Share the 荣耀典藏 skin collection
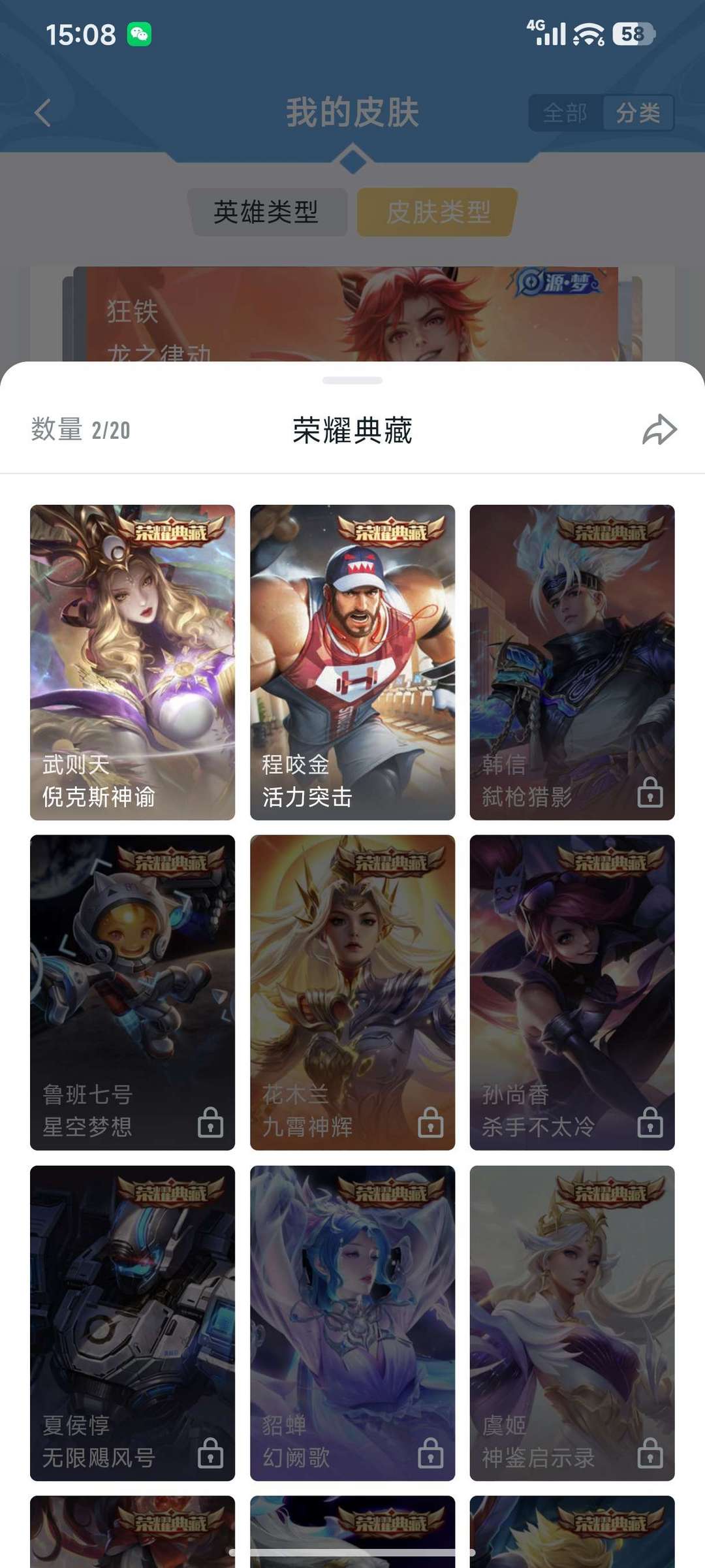The image size is (705, 1568). point(659,430)
